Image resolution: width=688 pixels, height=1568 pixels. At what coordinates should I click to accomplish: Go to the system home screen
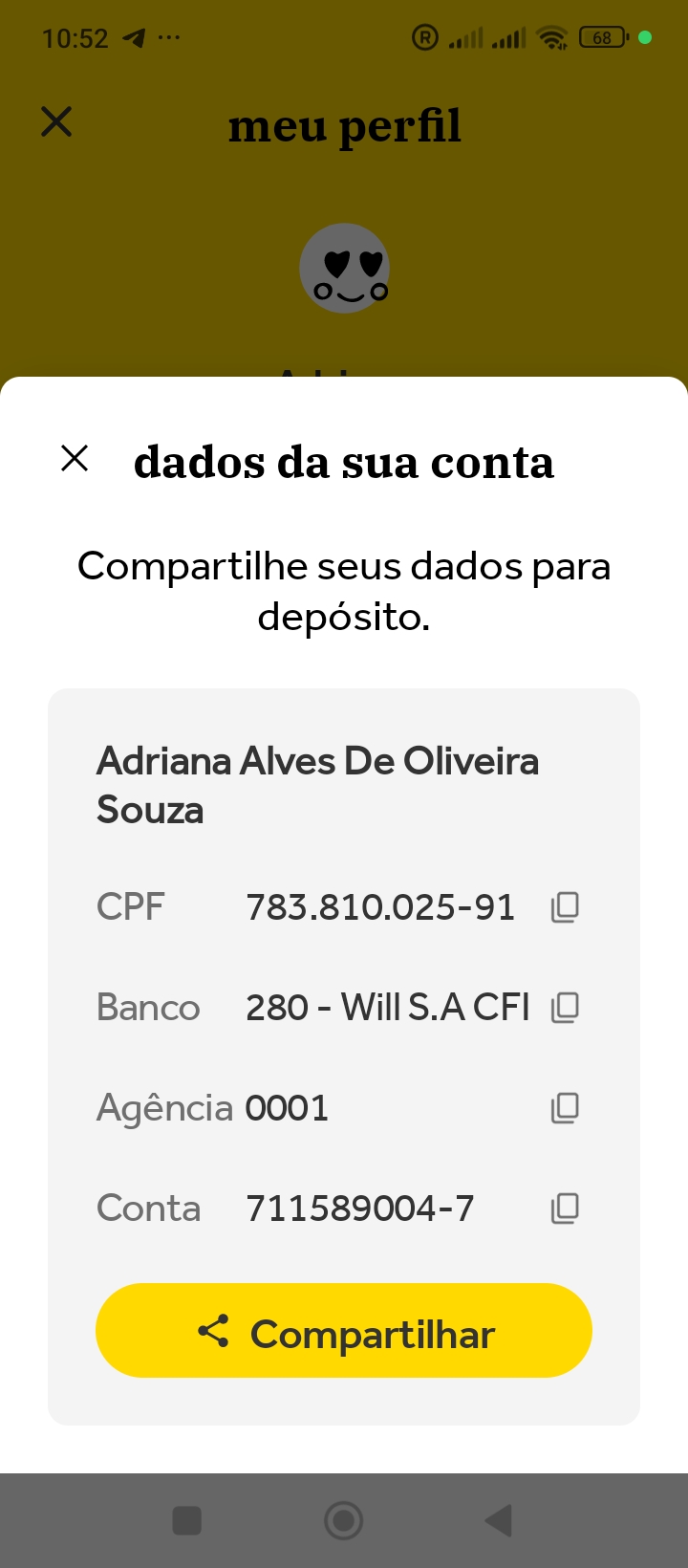(x=344, y=1520)
